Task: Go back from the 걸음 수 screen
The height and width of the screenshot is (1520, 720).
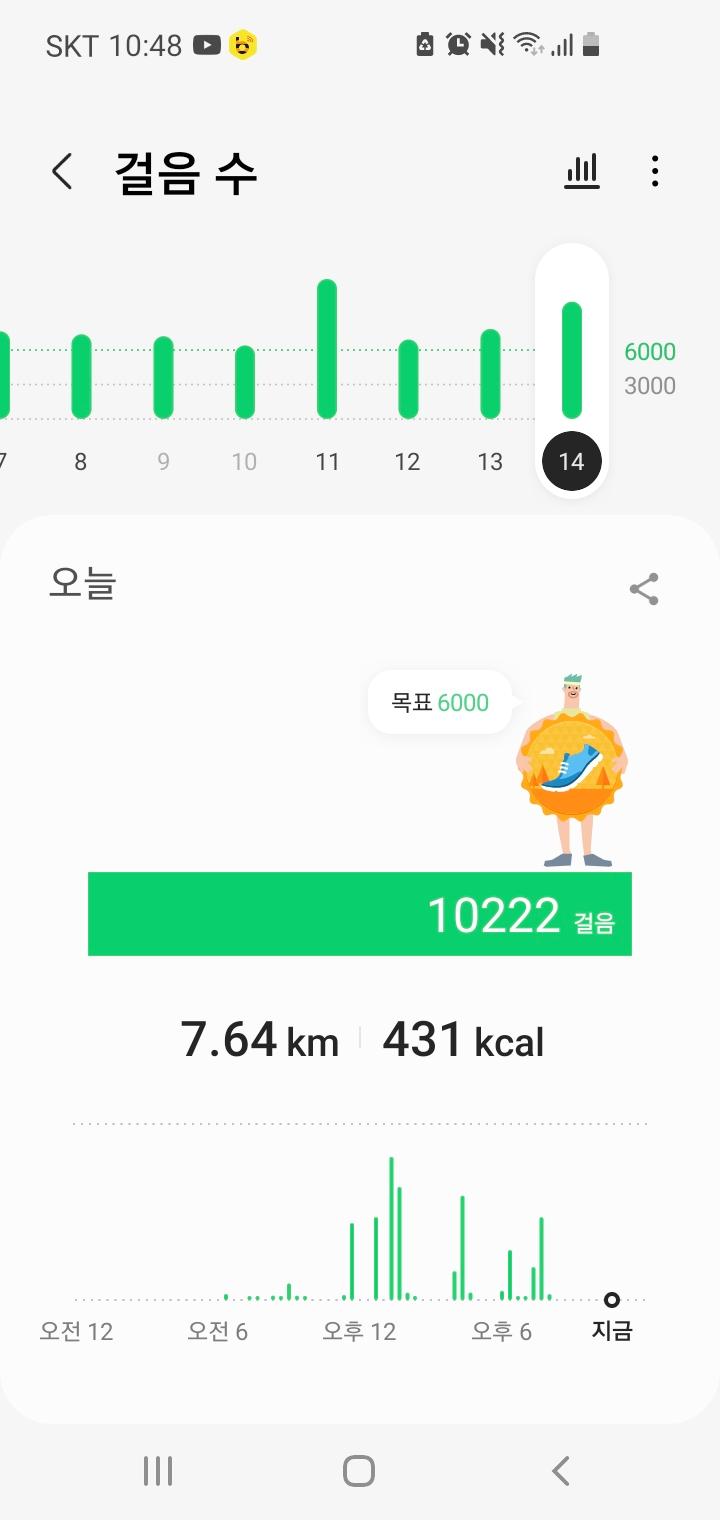Action: [x=62, y=172]
